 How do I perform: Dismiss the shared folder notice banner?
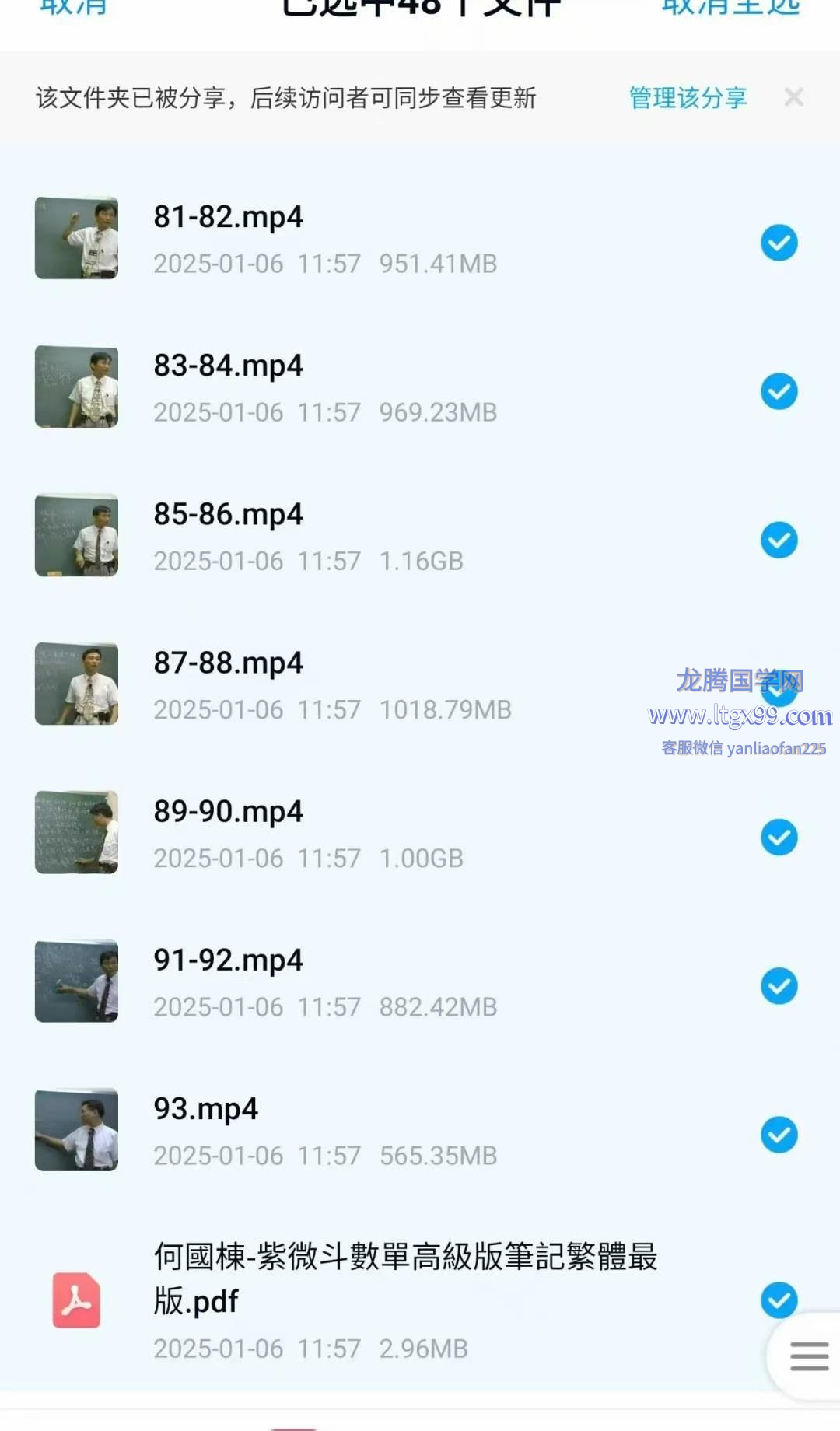pyautogui.click(x=793, y=98)
